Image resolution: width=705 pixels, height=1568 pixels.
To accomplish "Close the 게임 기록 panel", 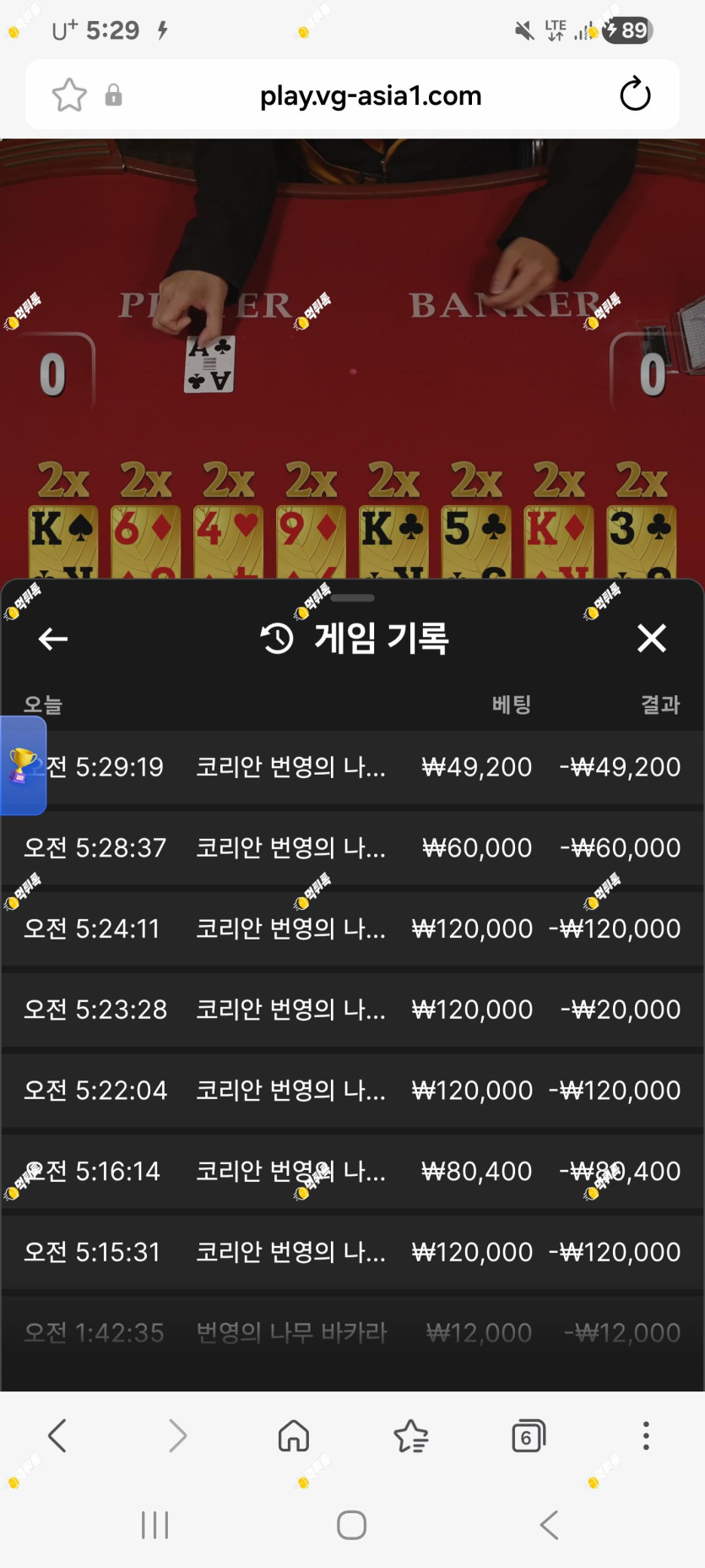I will coord(651,638).
